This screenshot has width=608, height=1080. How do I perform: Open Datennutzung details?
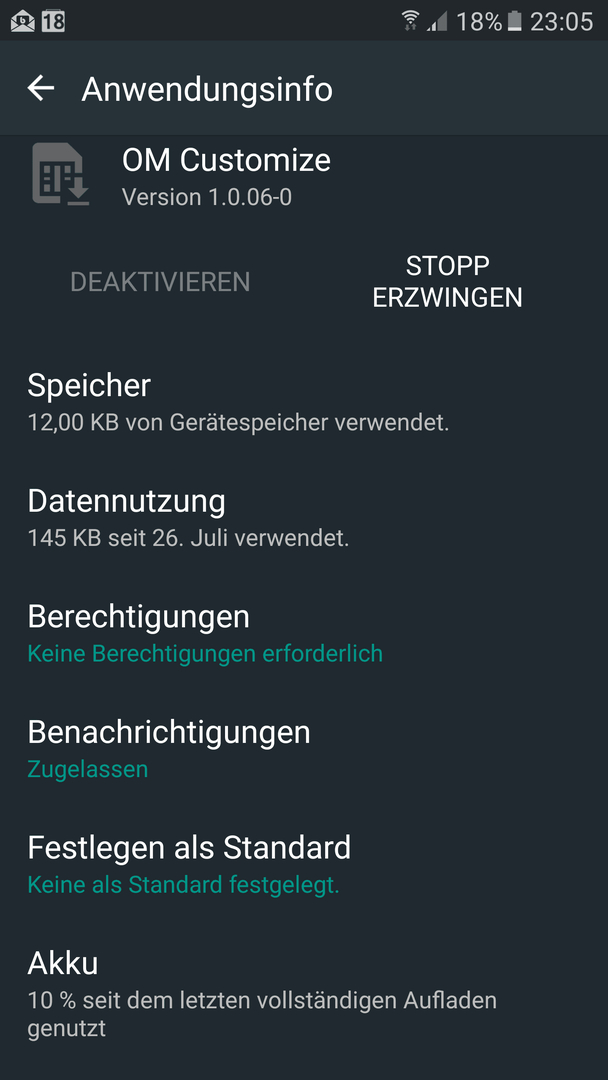click(x=304, y=518)
